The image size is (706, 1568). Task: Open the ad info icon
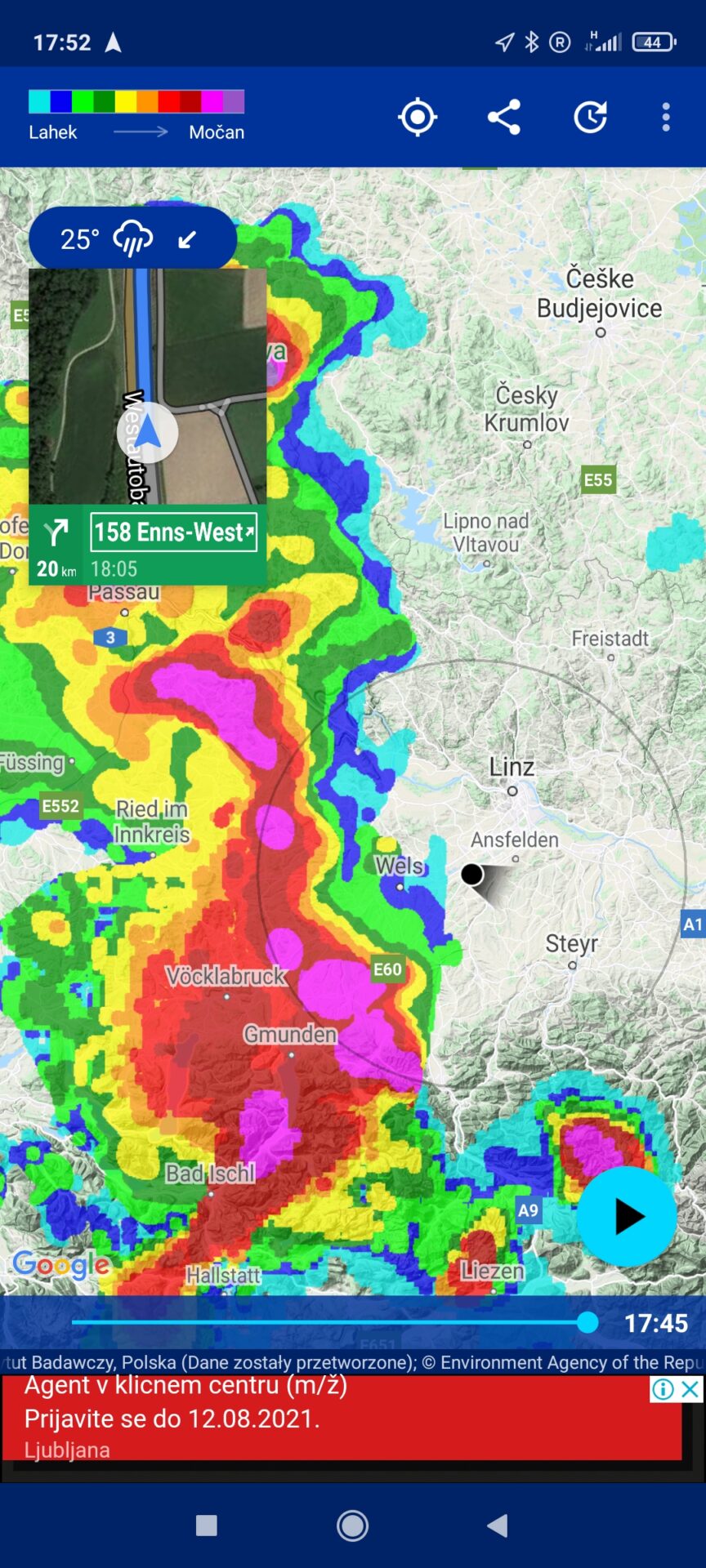[663, 1388]
